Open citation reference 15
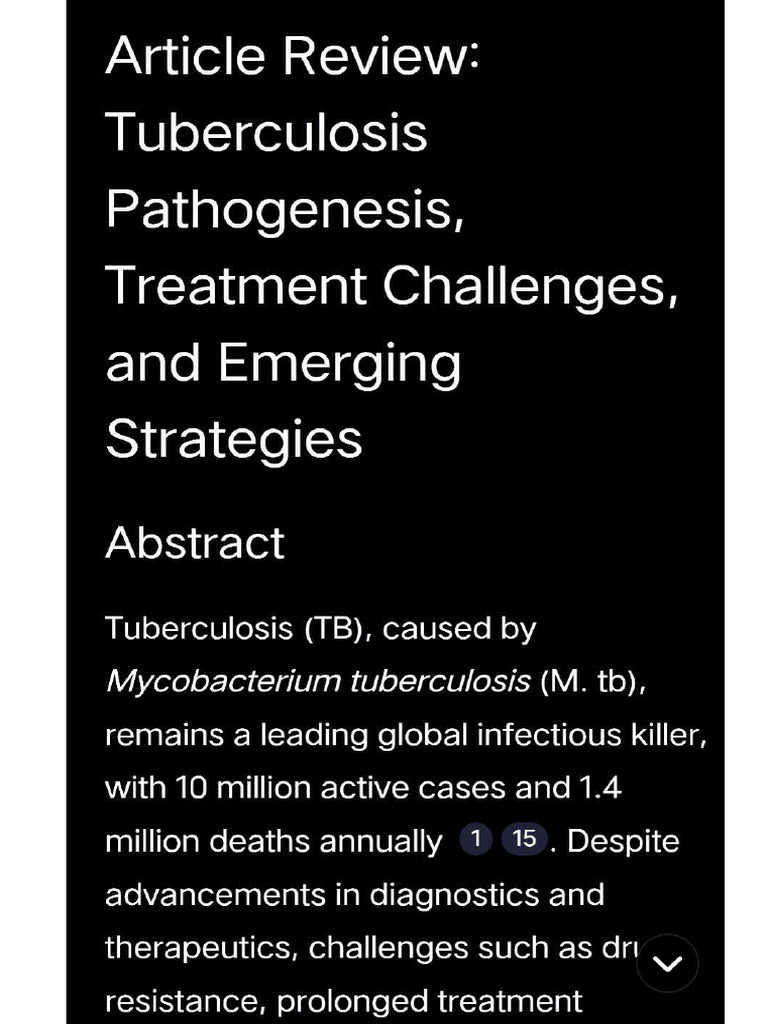 tap(523, 840)
